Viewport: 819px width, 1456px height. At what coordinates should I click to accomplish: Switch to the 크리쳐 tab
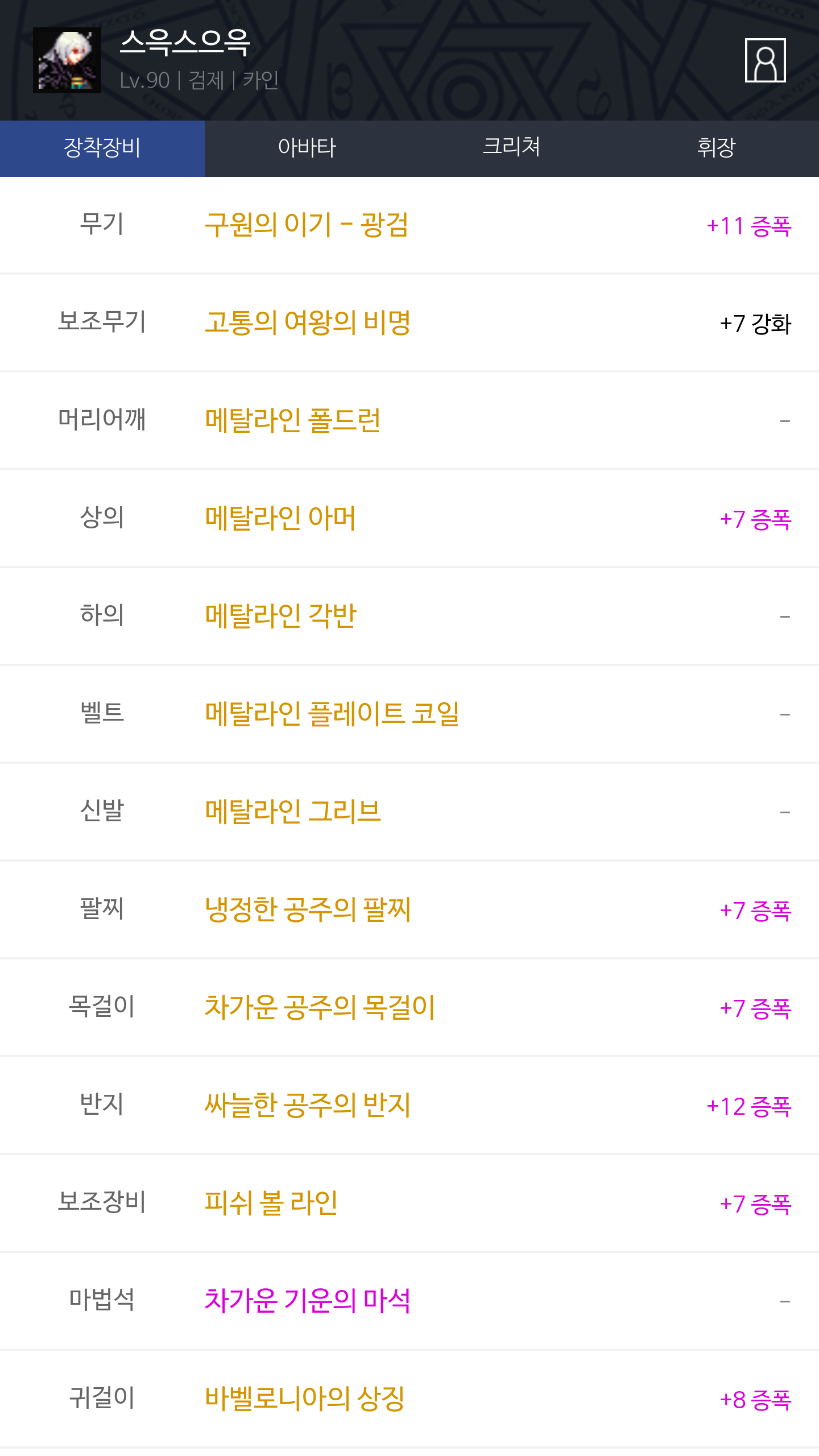[512, 148]
